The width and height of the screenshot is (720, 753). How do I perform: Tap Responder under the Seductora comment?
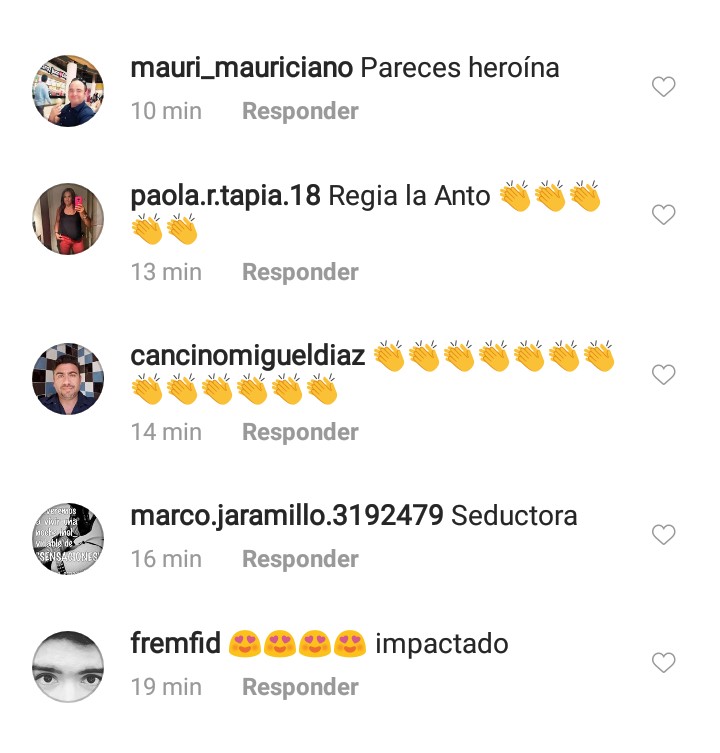(x=300, y=559)
